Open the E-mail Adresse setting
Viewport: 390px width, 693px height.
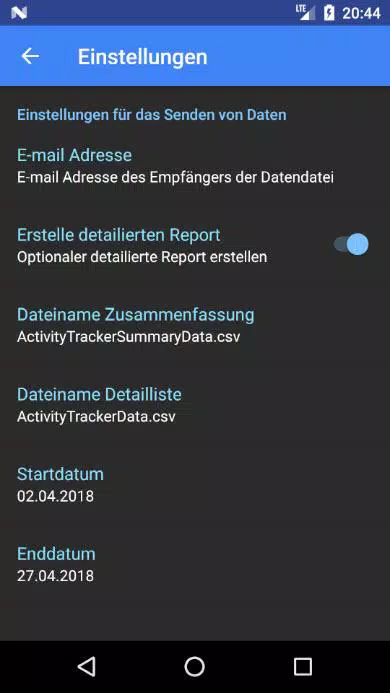coord(195,166)
